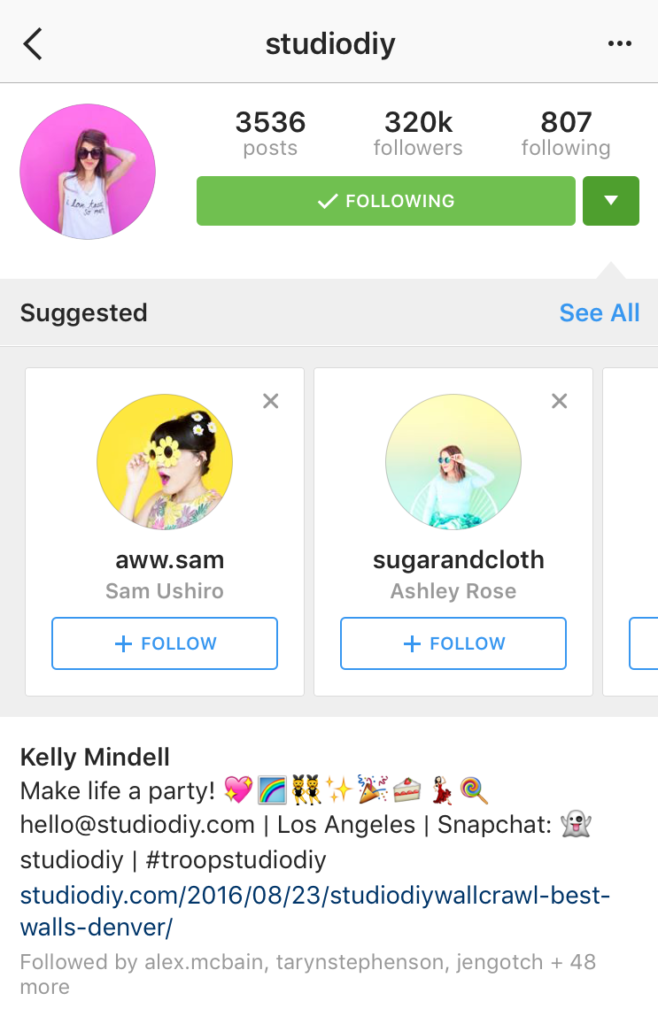Open the 320k followers list
Viewport: 658px width, 1024px height.
[x=418, y=134]
